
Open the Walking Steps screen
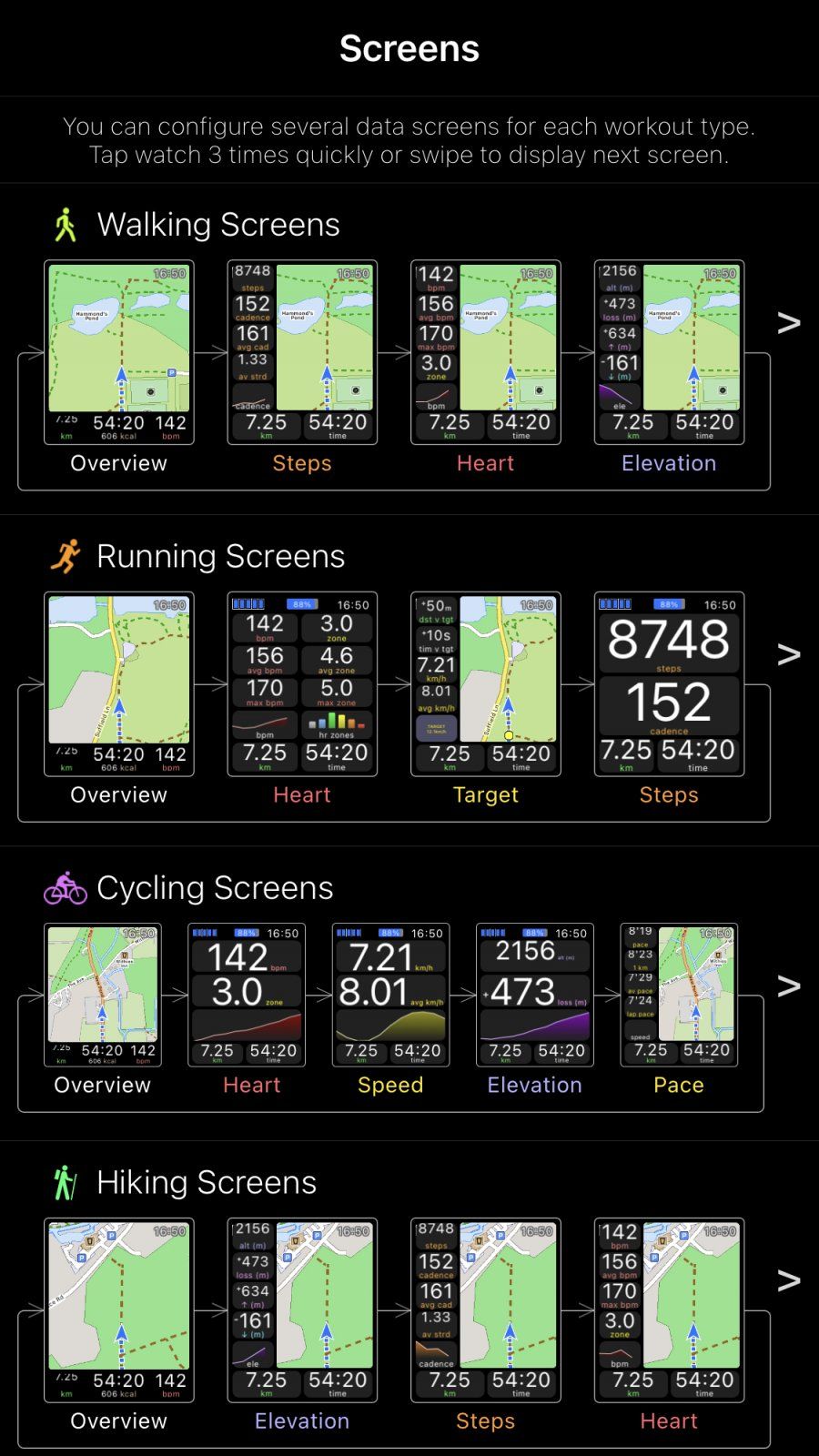coord(302,353)
